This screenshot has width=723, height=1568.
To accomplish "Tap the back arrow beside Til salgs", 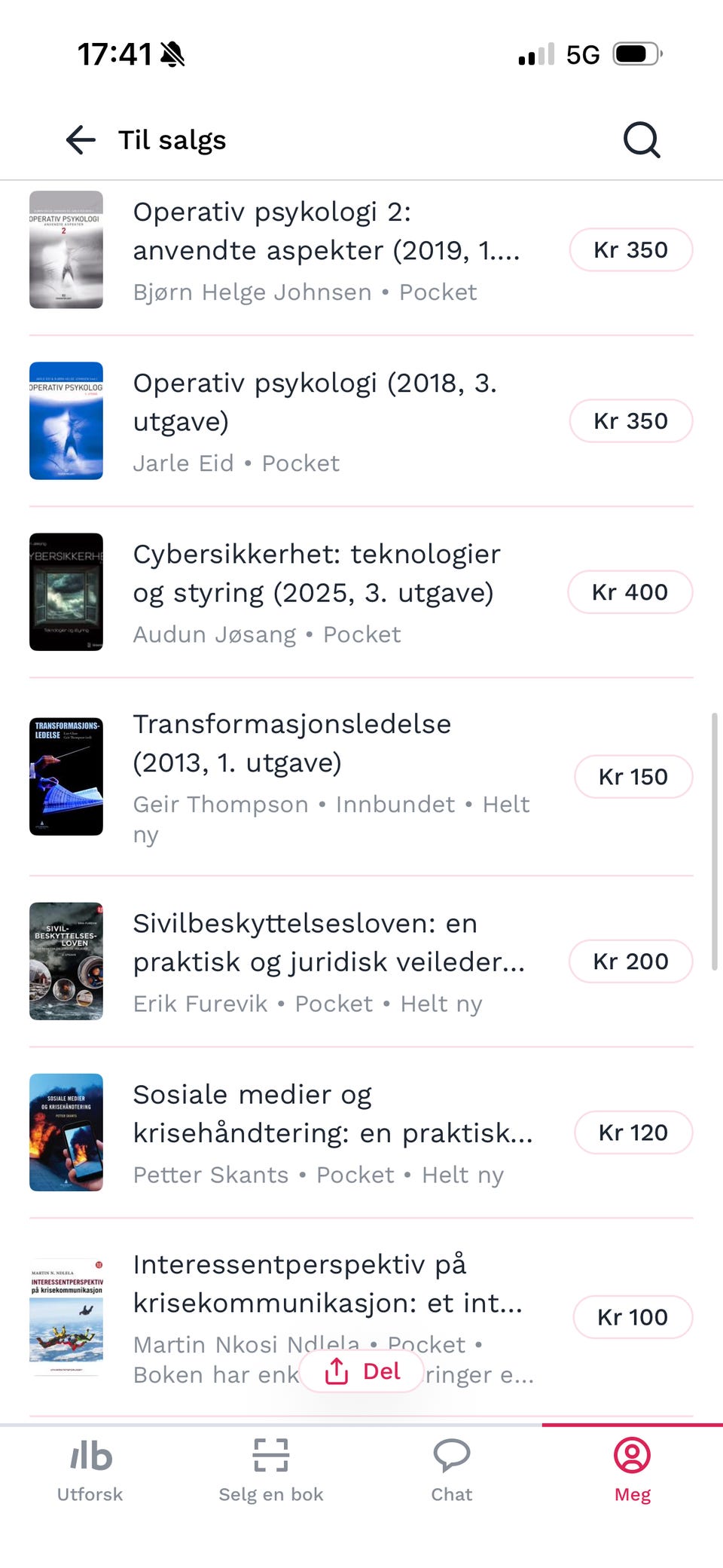I will (79, 139).
